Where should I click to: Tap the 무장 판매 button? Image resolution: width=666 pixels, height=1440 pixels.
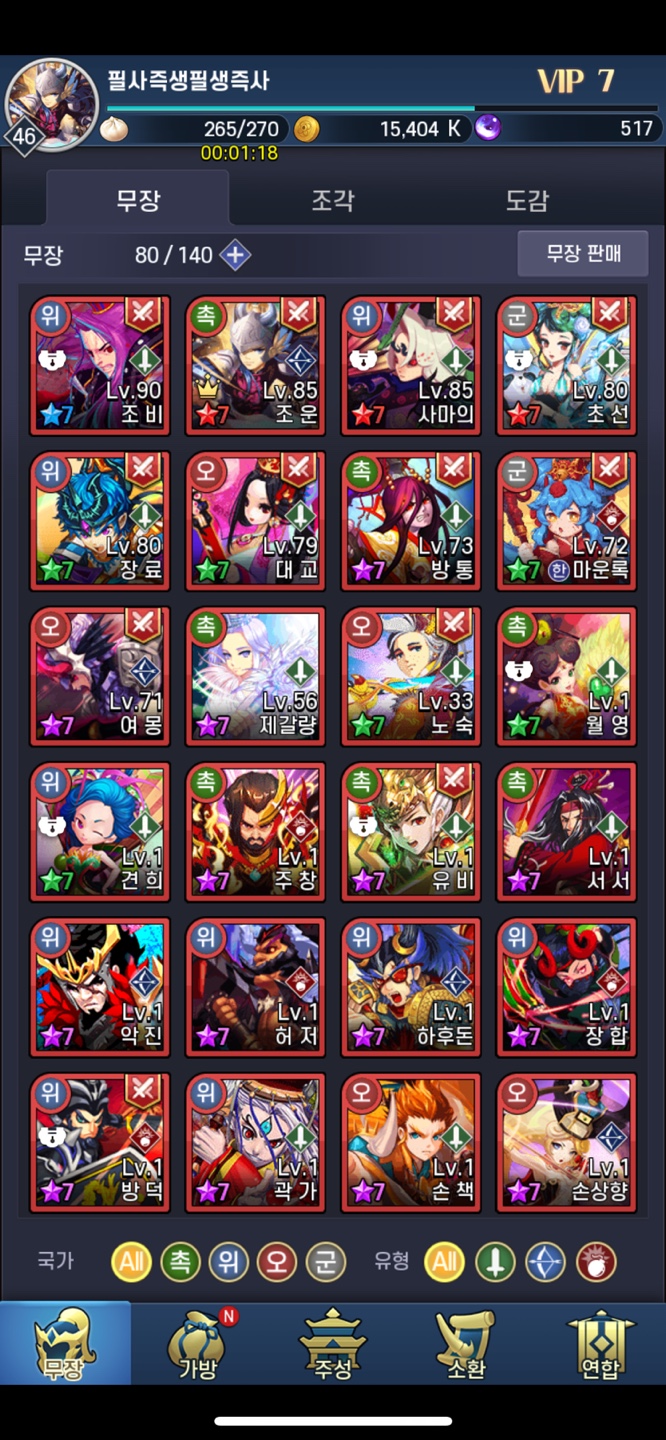click(x=583, y=254)
